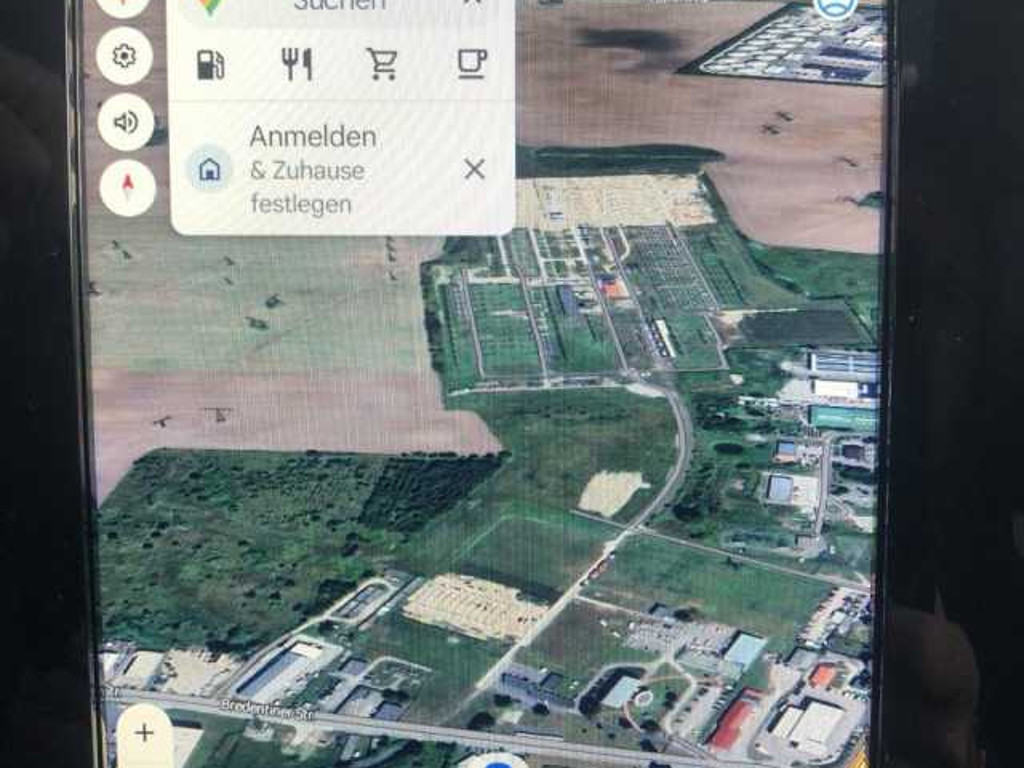
Task: Find restaurants with the fork-knife icon
Action: [297, 64]
